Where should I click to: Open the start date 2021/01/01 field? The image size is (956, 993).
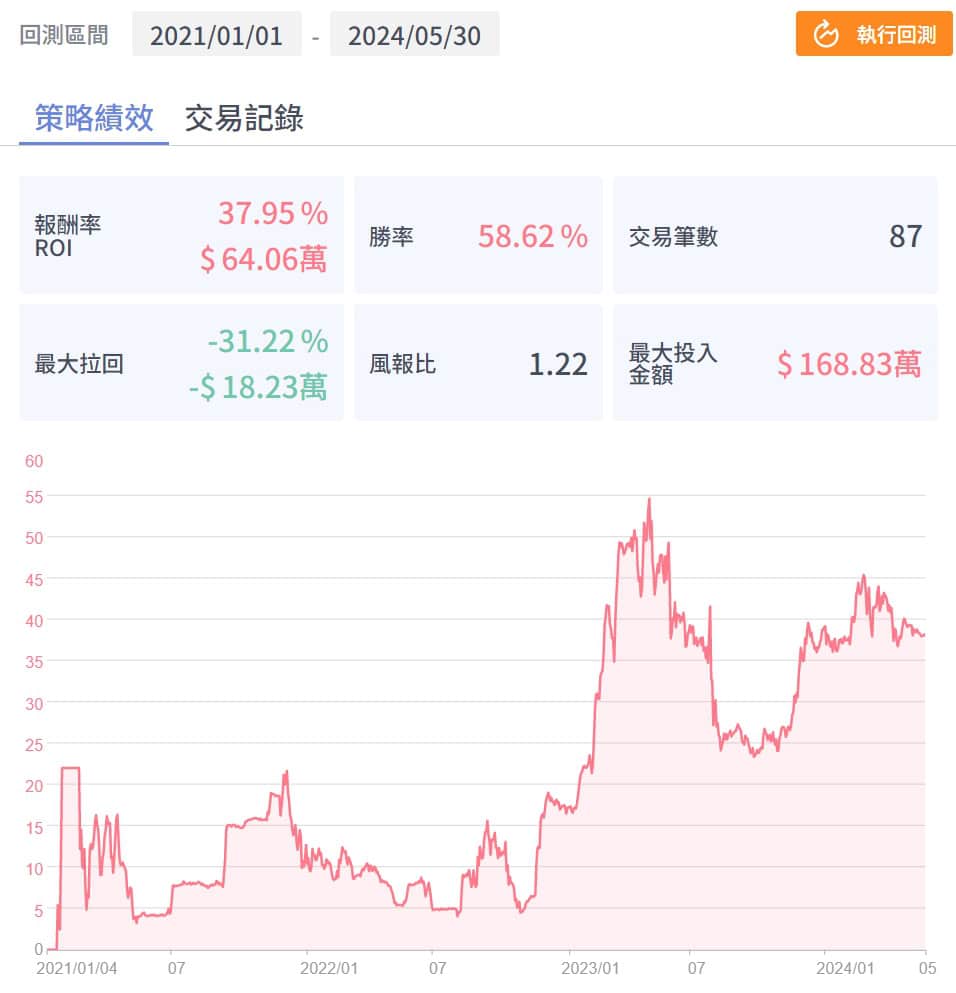[216, 36]
